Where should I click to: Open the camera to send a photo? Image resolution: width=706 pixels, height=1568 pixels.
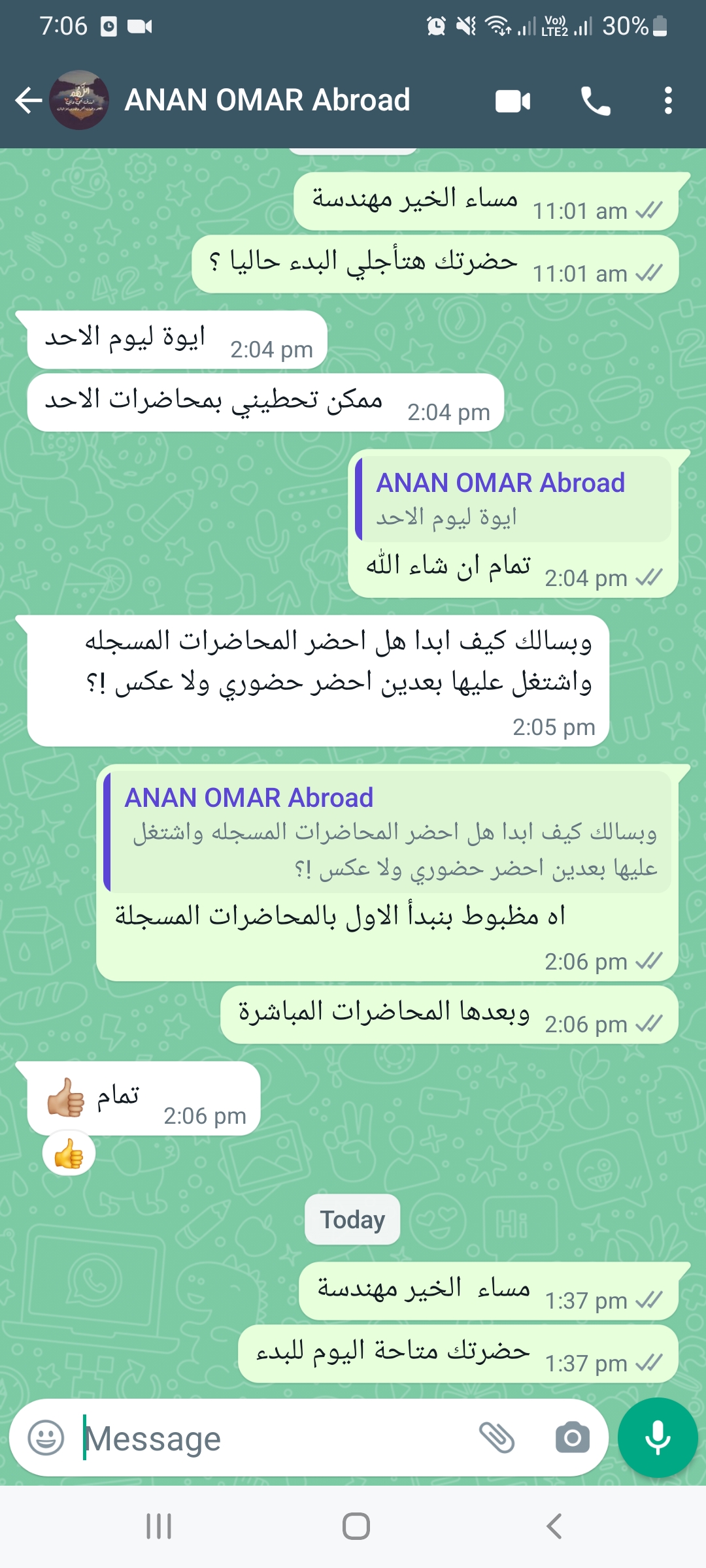572,1438
